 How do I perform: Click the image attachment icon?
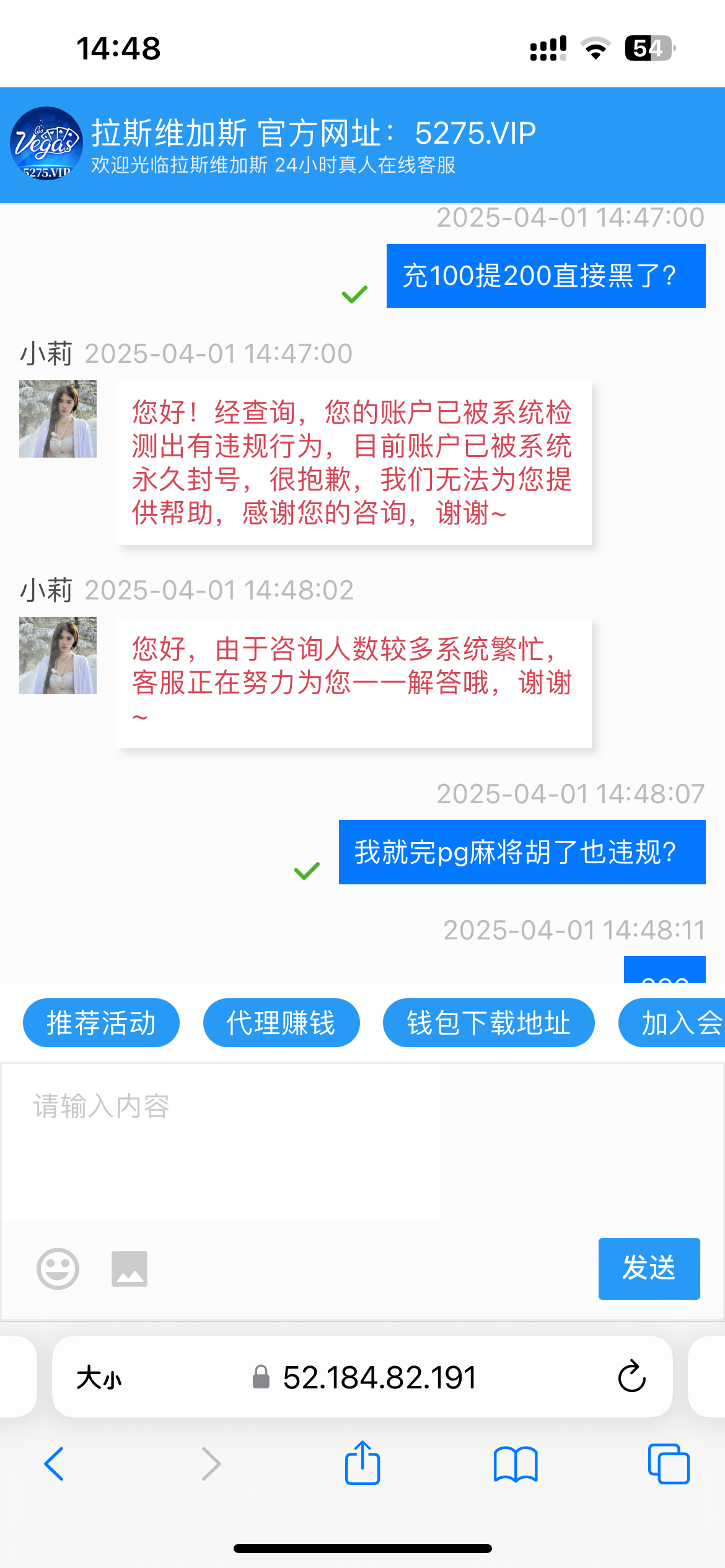click(128, 1268)
